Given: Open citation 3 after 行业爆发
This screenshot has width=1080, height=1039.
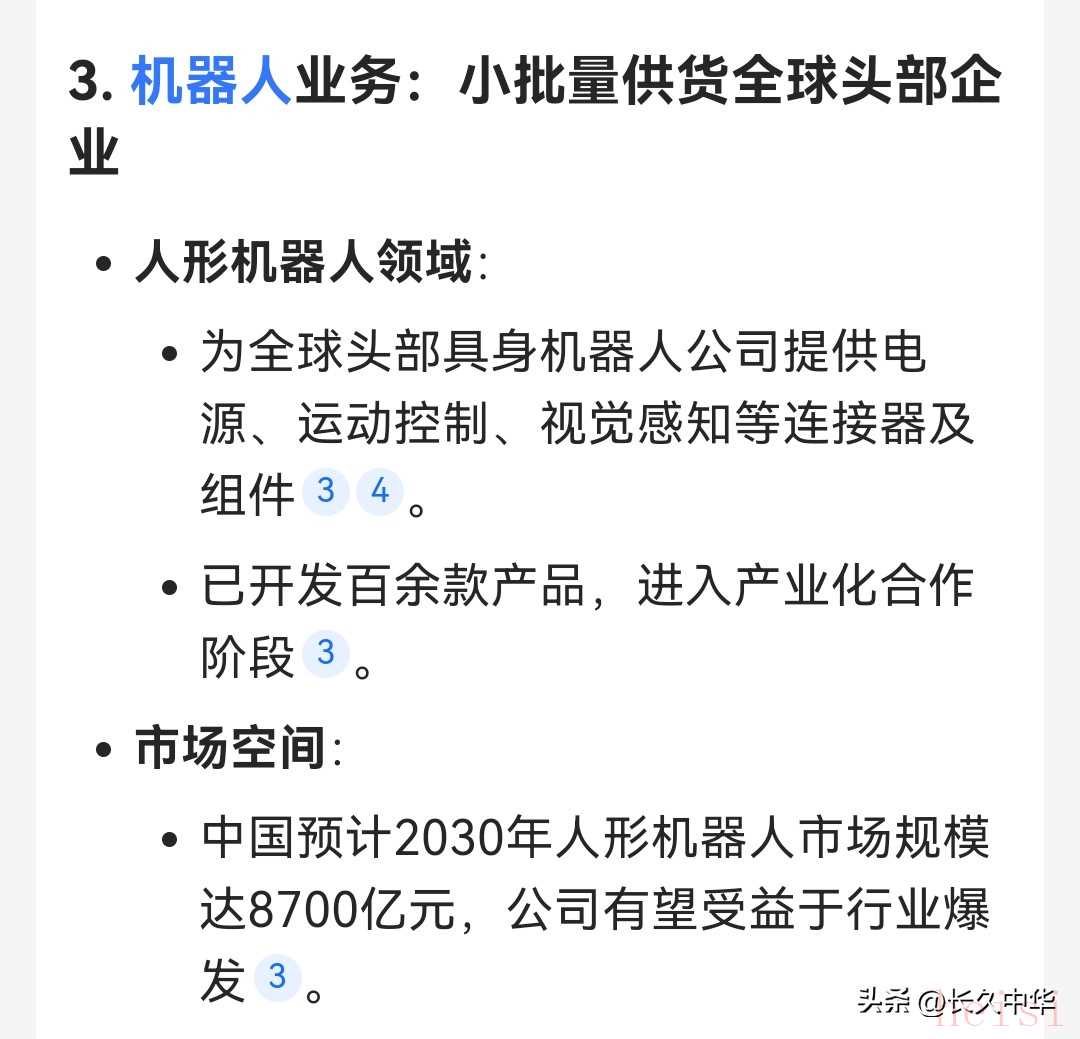Looking at the screenshot, I should click(x=277, y=977).
